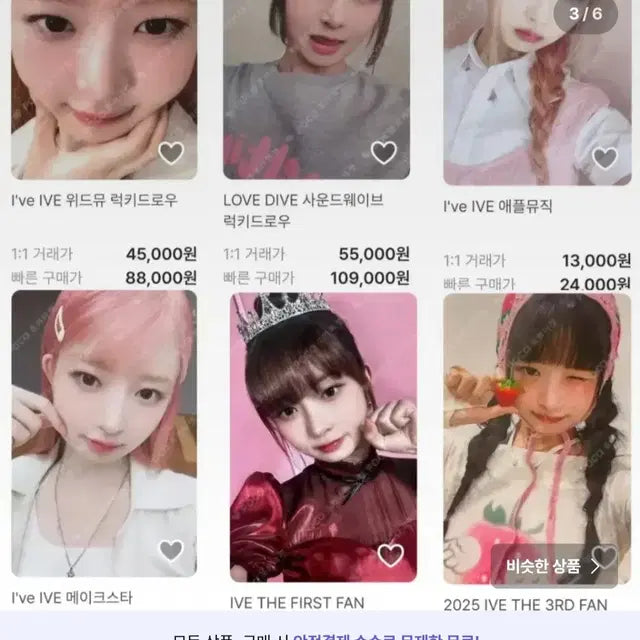The width and height of the screenshot is (640, 640).
Task: Show the IVE THE FIRST FAN card
Action: click(x=323, y=430)
